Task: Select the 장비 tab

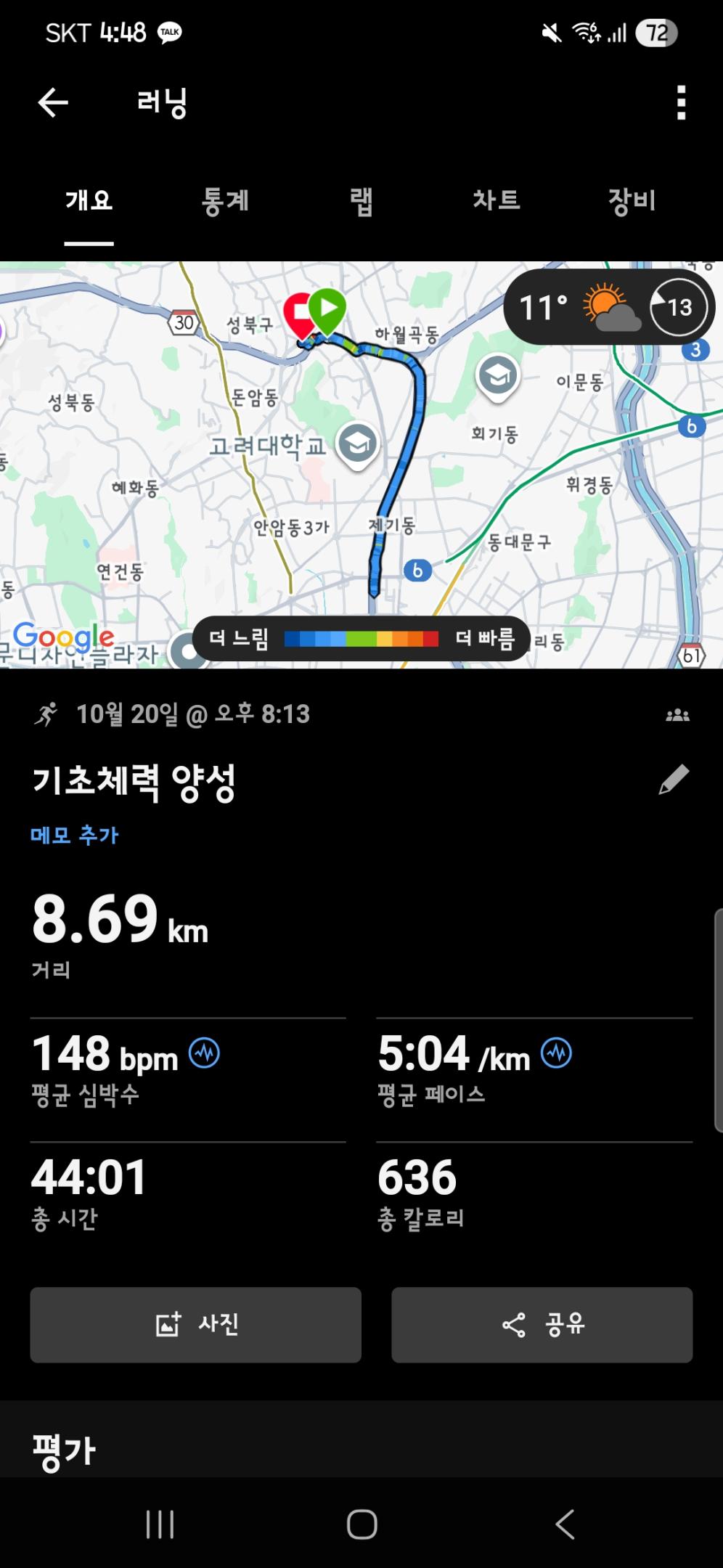Action: (632, 200)
